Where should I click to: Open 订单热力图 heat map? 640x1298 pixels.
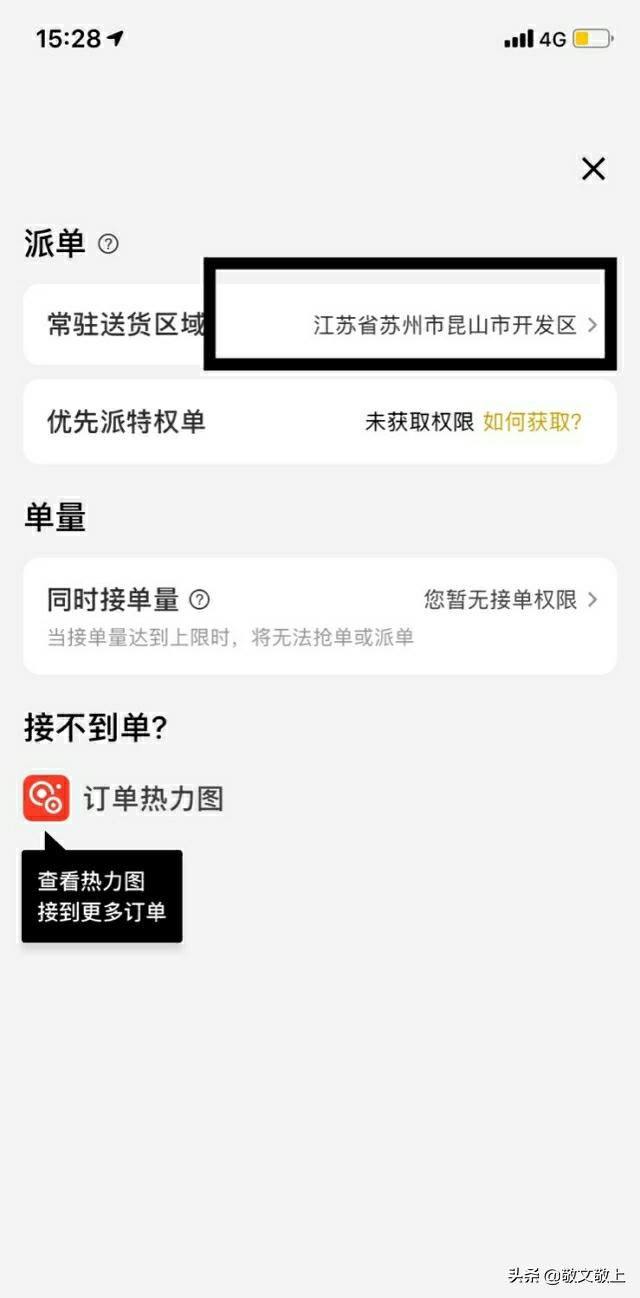click(x=123, y=798)
